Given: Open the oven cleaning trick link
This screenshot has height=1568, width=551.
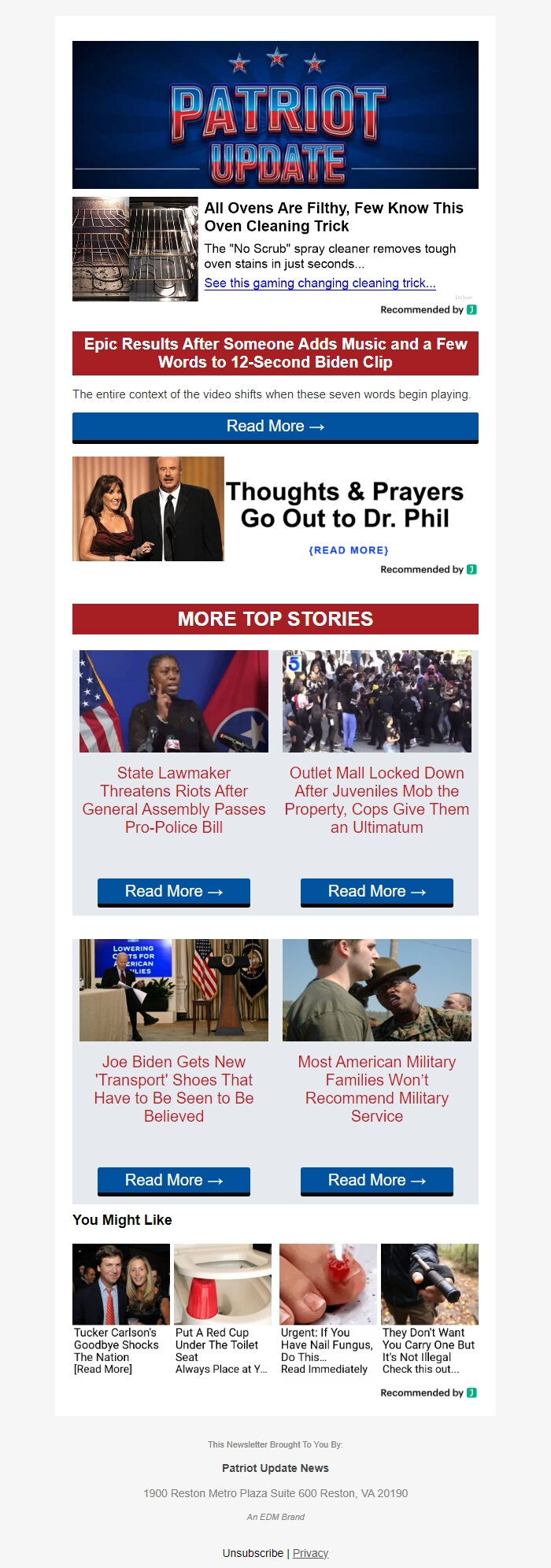Looking at the screenshot, I should (x=320, y=283).
